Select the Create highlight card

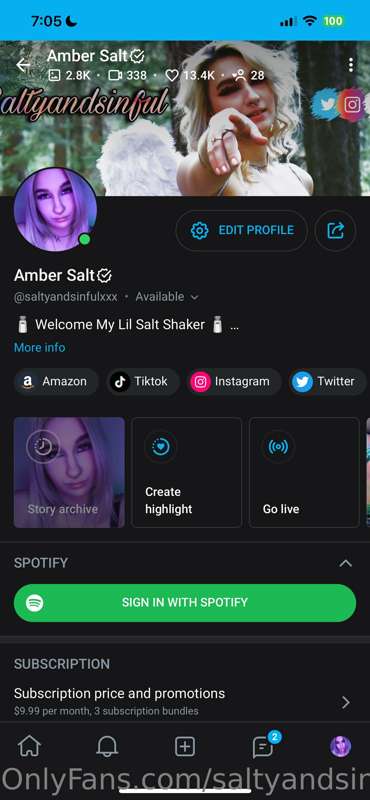coord(187,472)
